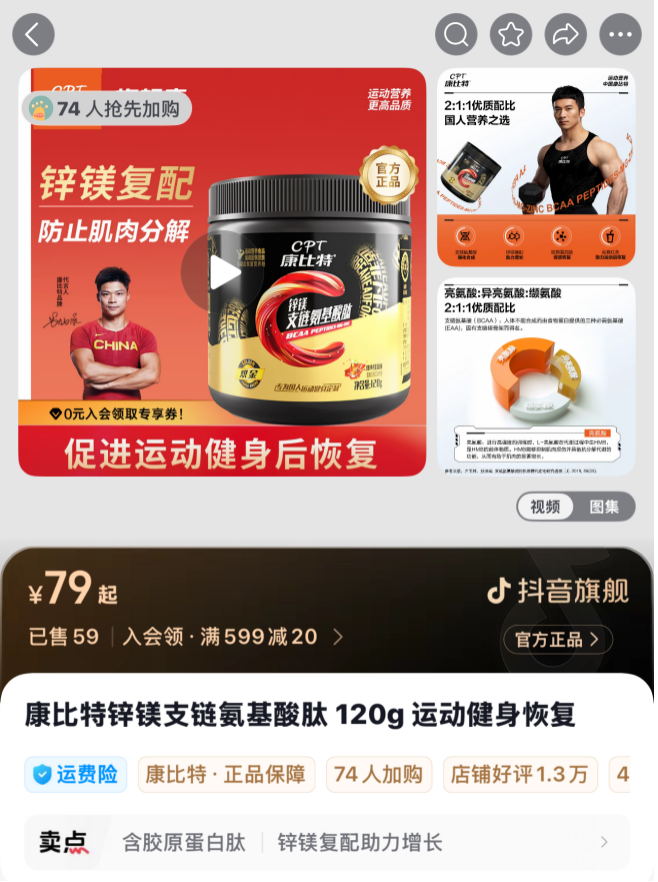Image resolution: width=658 pixels, height=882 pixels.
Task: Tap the 74人加购 chip
Action: click(x=378, y=774)
